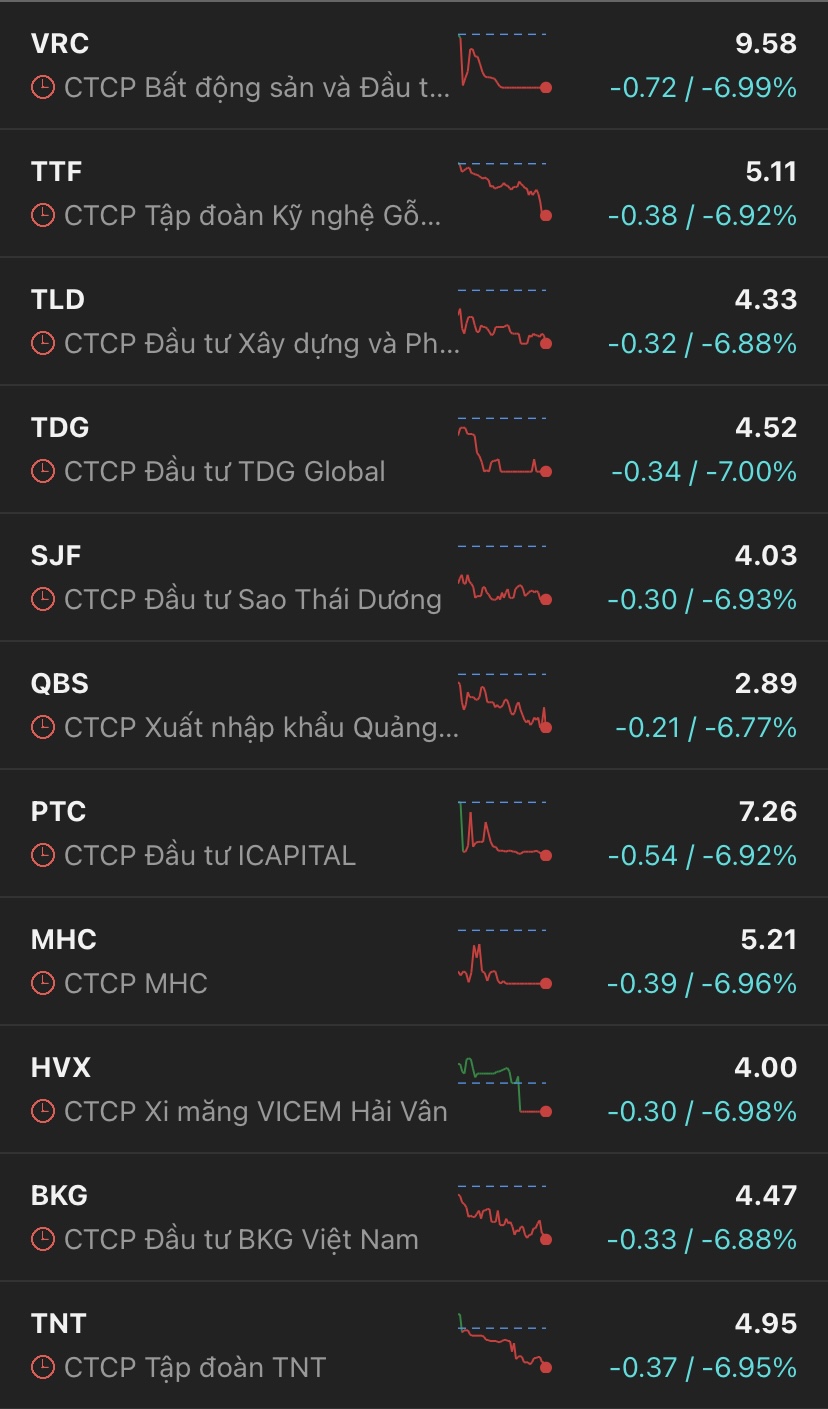Select the TLD stock entry
The width and height of the screenshot is (828, 1409).
tap(240, 322)
